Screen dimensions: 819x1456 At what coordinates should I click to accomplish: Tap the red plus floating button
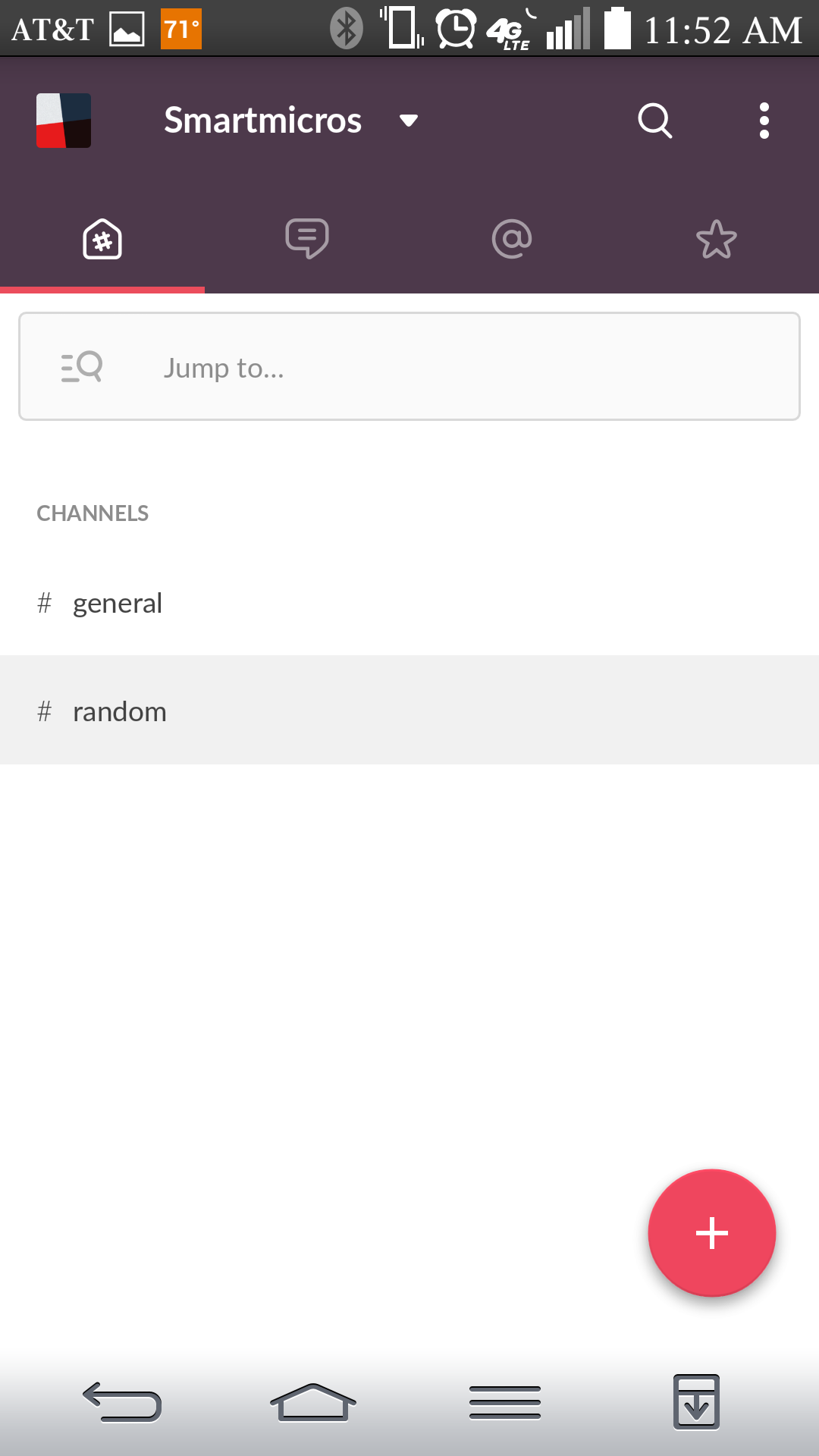coord(712,1233)
